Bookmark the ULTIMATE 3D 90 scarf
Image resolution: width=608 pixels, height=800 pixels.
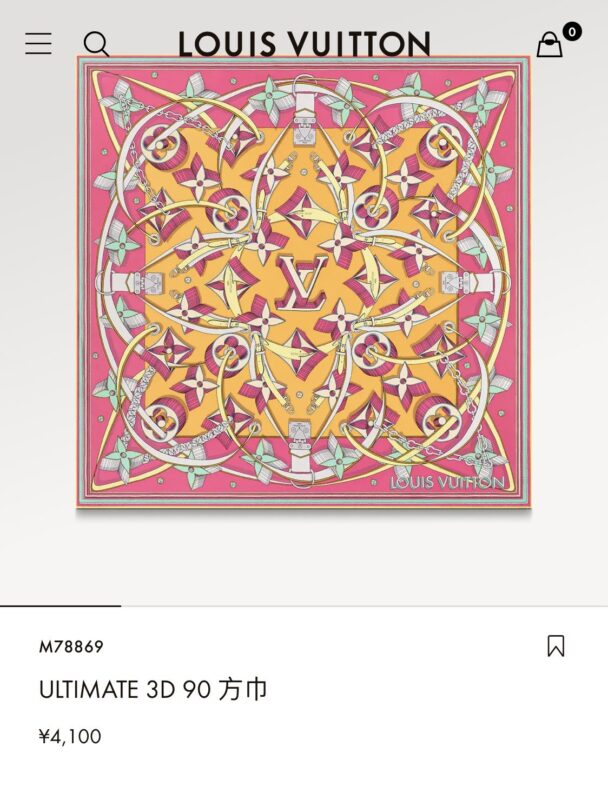556,646
